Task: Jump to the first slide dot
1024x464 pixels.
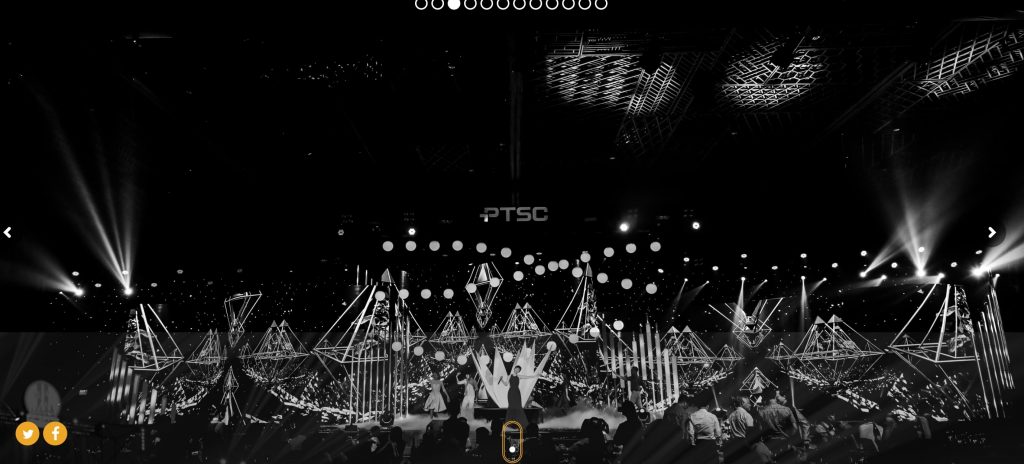Action: (421, 4)
